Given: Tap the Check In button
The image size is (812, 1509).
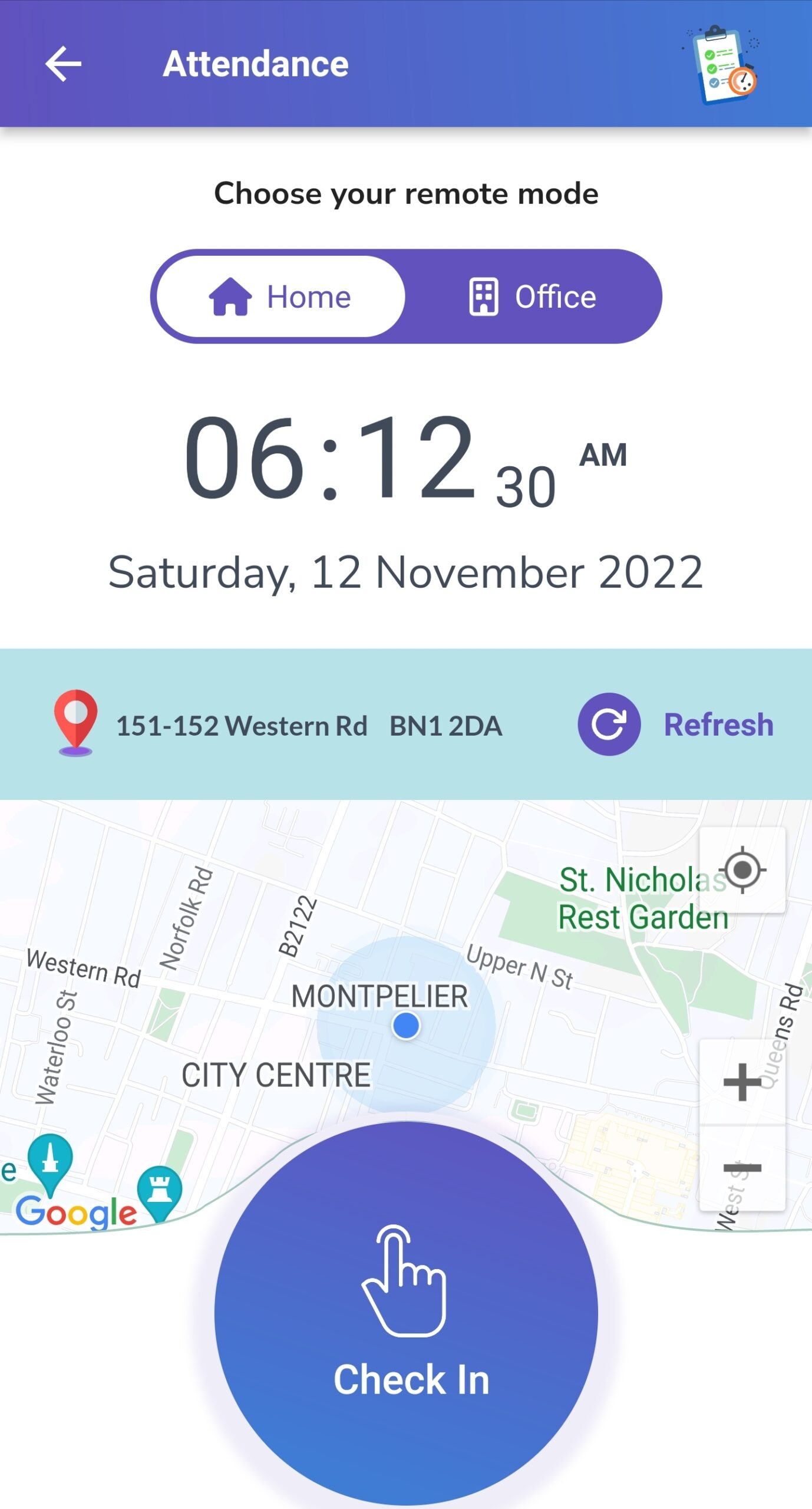Looking at the screenshot, I should coord(406,1313).
